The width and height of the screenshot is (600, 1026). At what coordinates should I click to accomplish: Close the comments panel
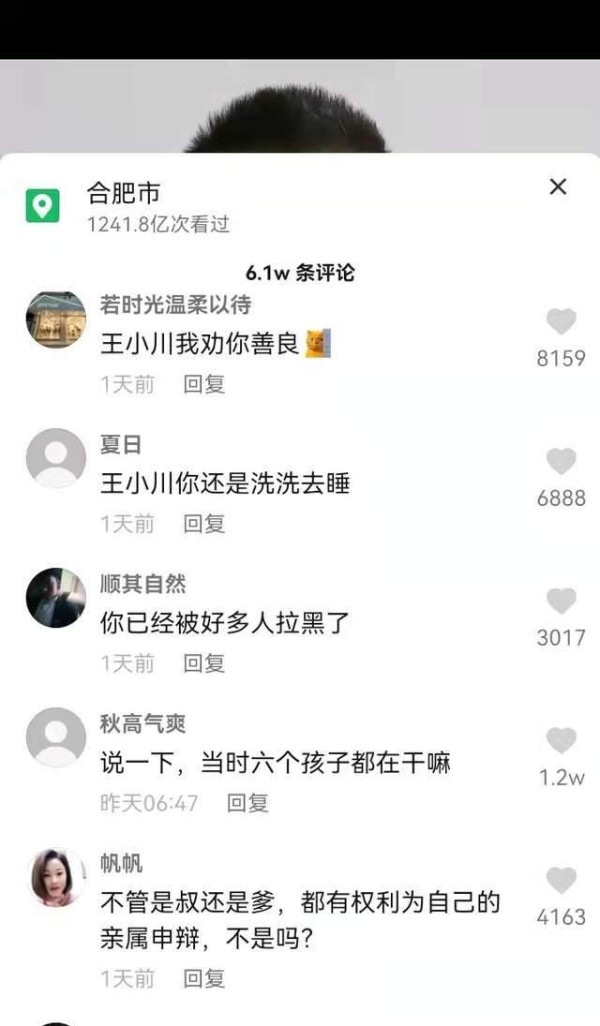click(x=558, y=187)
